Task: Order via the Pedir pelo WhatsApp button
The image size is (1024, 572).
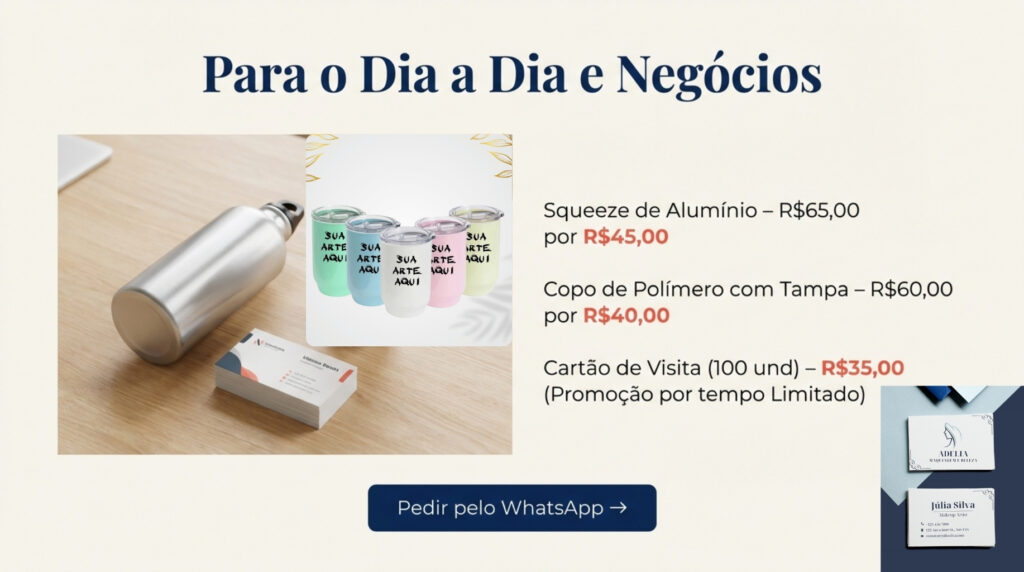Action: 512,508
